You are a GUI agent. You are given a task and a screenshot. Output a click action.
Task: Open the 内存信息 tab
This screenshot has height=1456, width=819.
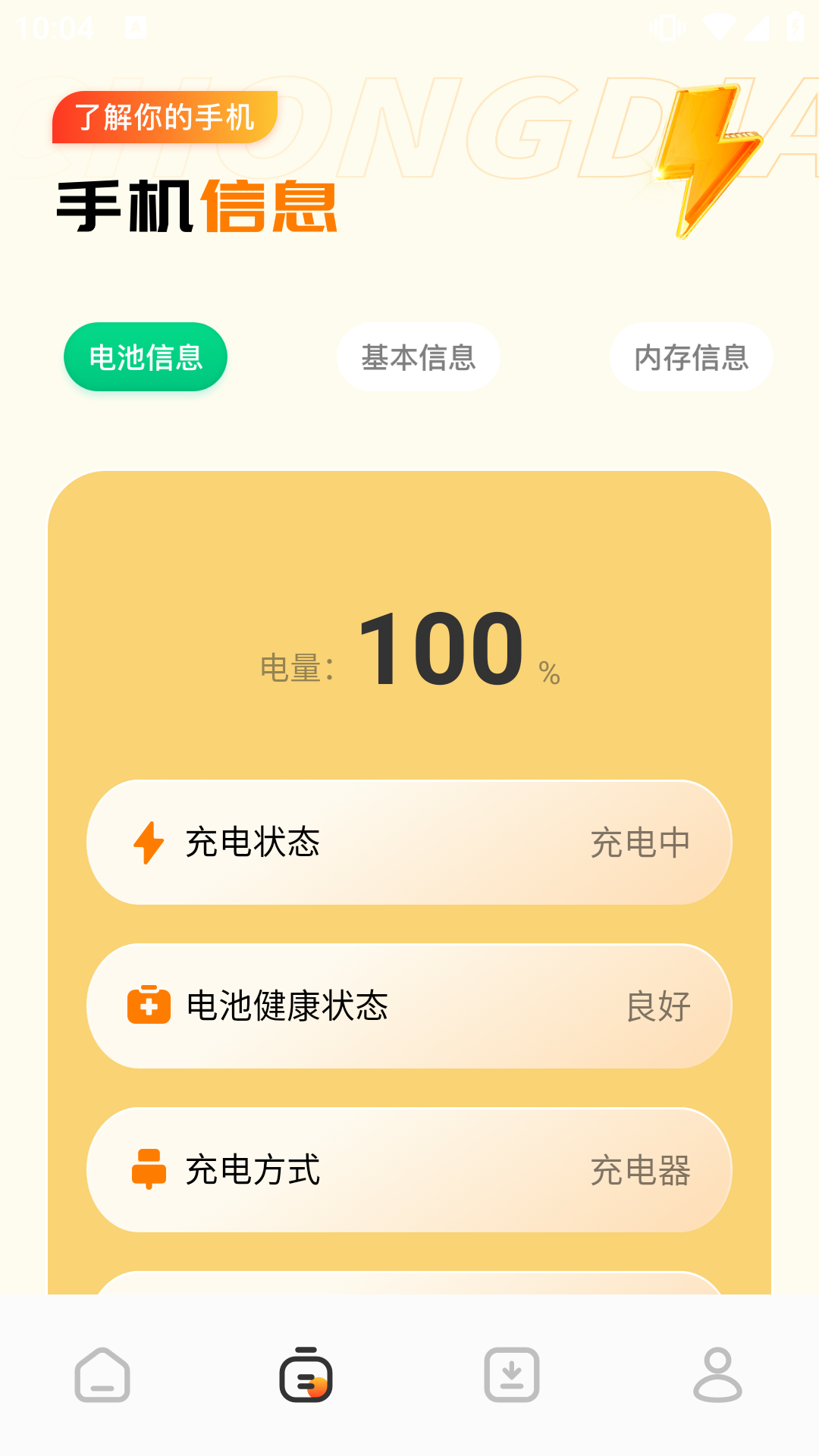(691, 356)
